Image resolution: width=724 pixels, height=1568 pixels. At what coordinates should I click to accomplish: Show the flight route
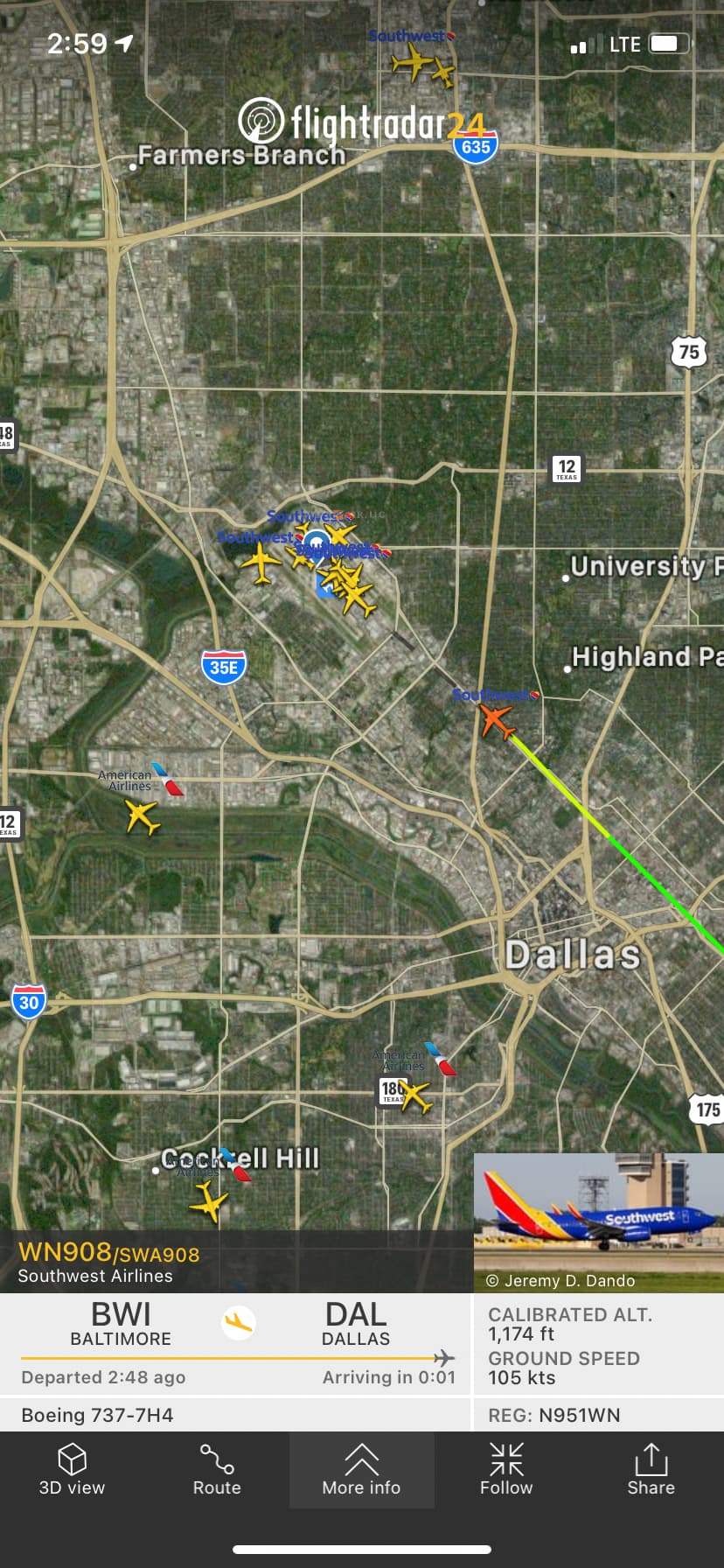click(x=217, y=1470)
